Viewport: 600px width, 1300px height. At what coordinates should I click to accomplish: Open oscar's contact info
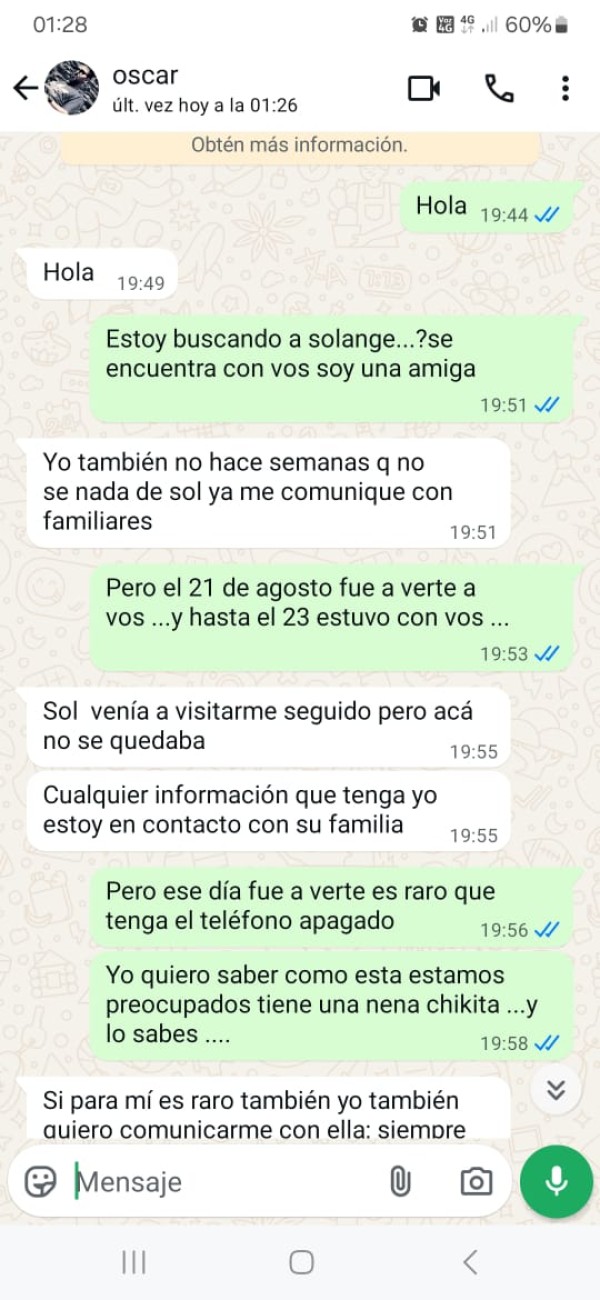point(200,89)
